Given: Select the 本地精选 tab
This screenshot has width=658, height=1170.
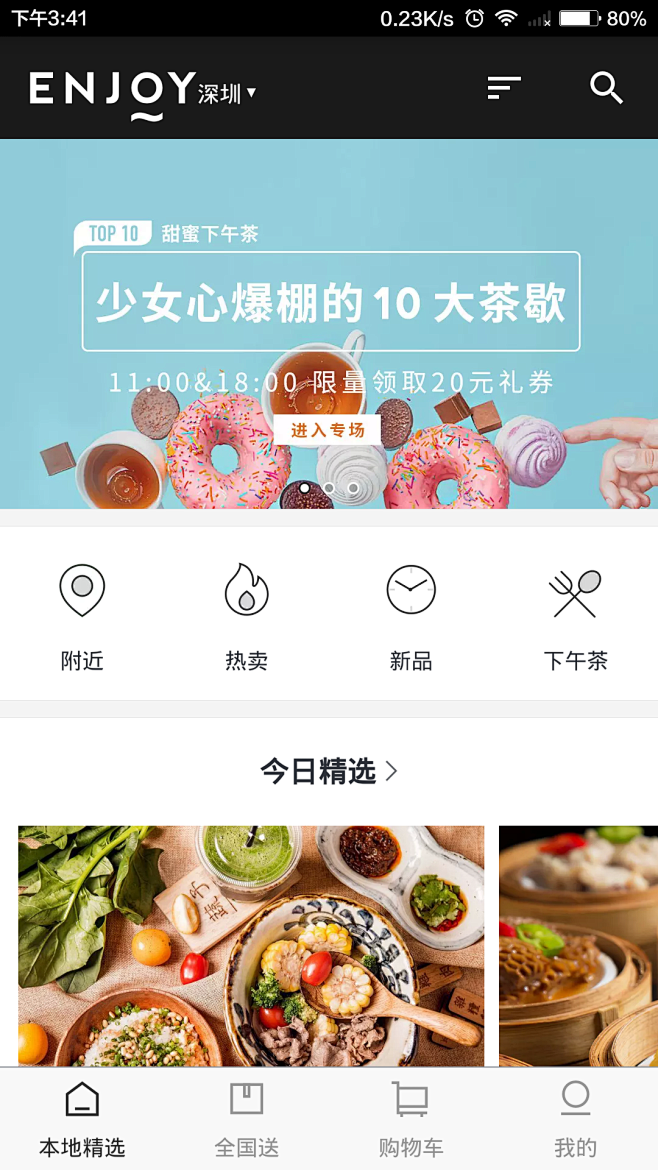Looking at the screenshot, I should pos(82,1119).
